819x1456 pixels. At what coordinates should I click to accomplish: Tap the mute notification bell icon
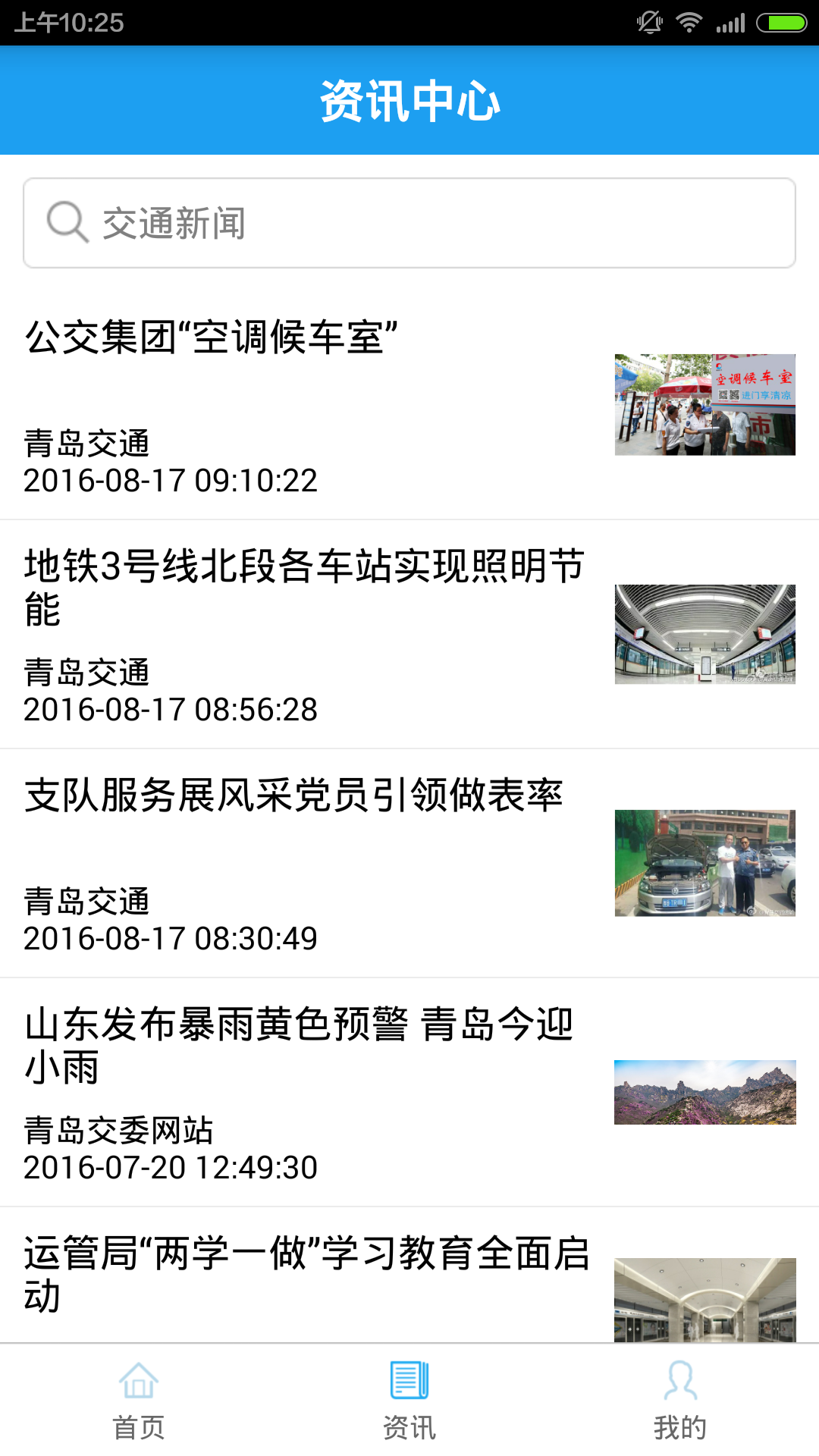648,23
